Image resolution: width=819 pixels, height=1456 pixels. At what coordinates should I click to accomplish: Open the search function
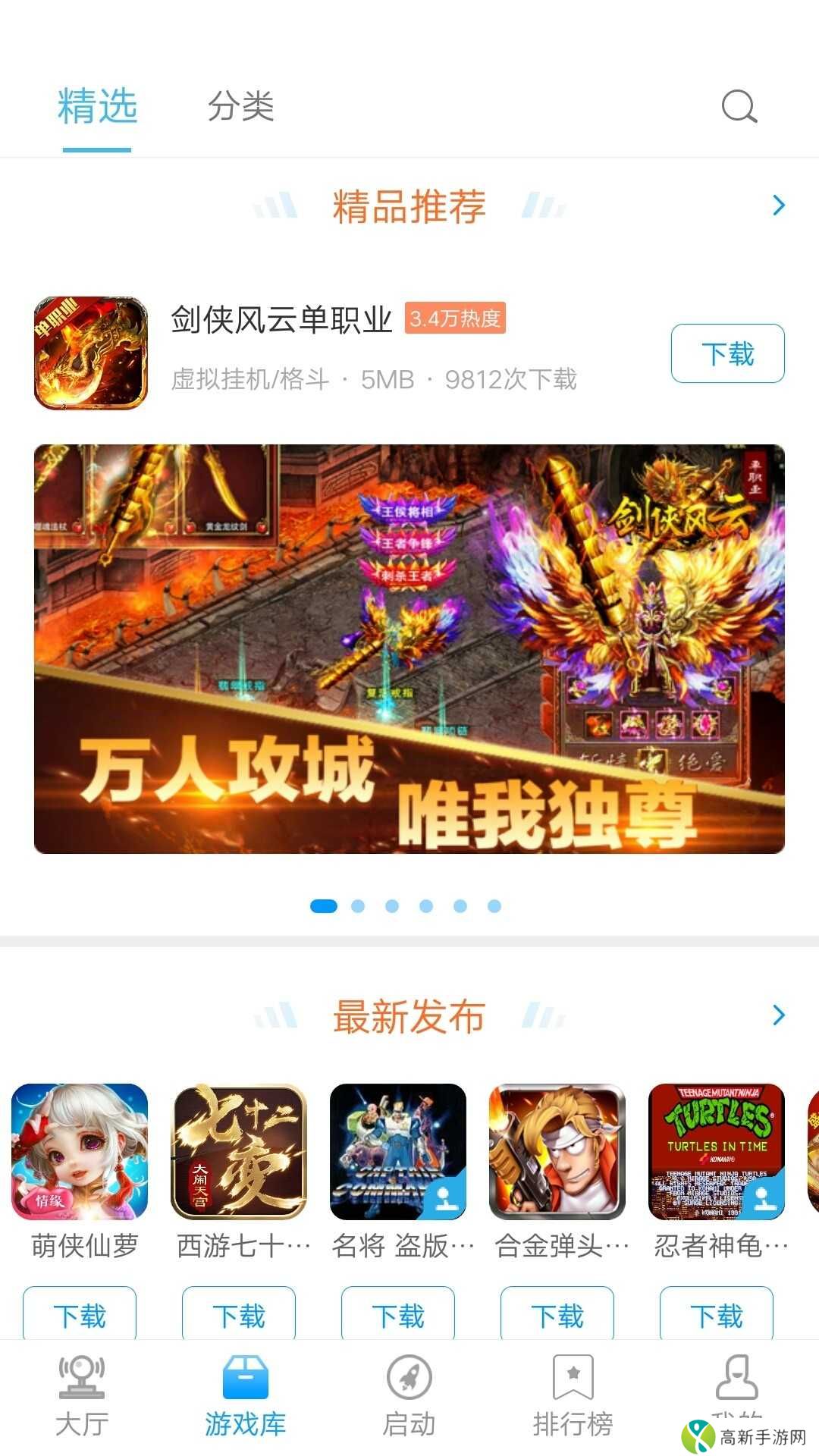point(739,106)
